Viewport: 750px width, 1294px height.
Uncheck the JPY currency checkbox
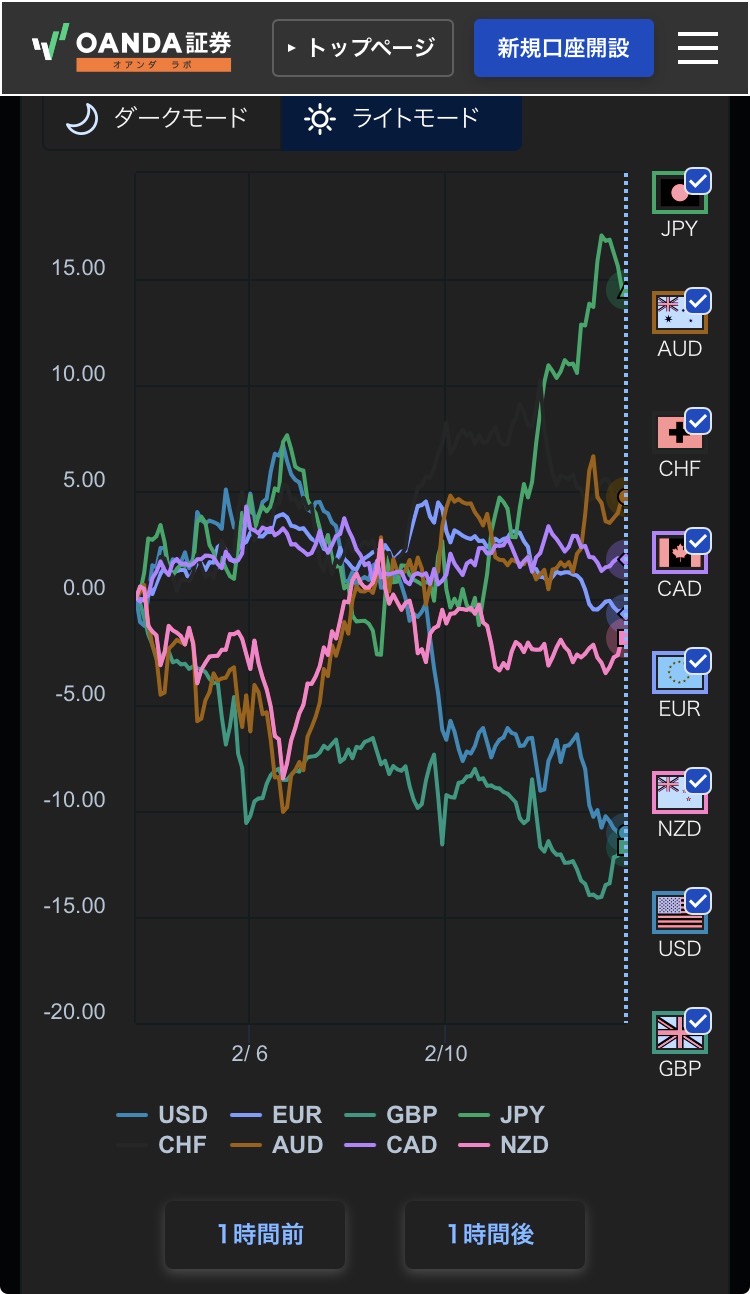[697, 182]
